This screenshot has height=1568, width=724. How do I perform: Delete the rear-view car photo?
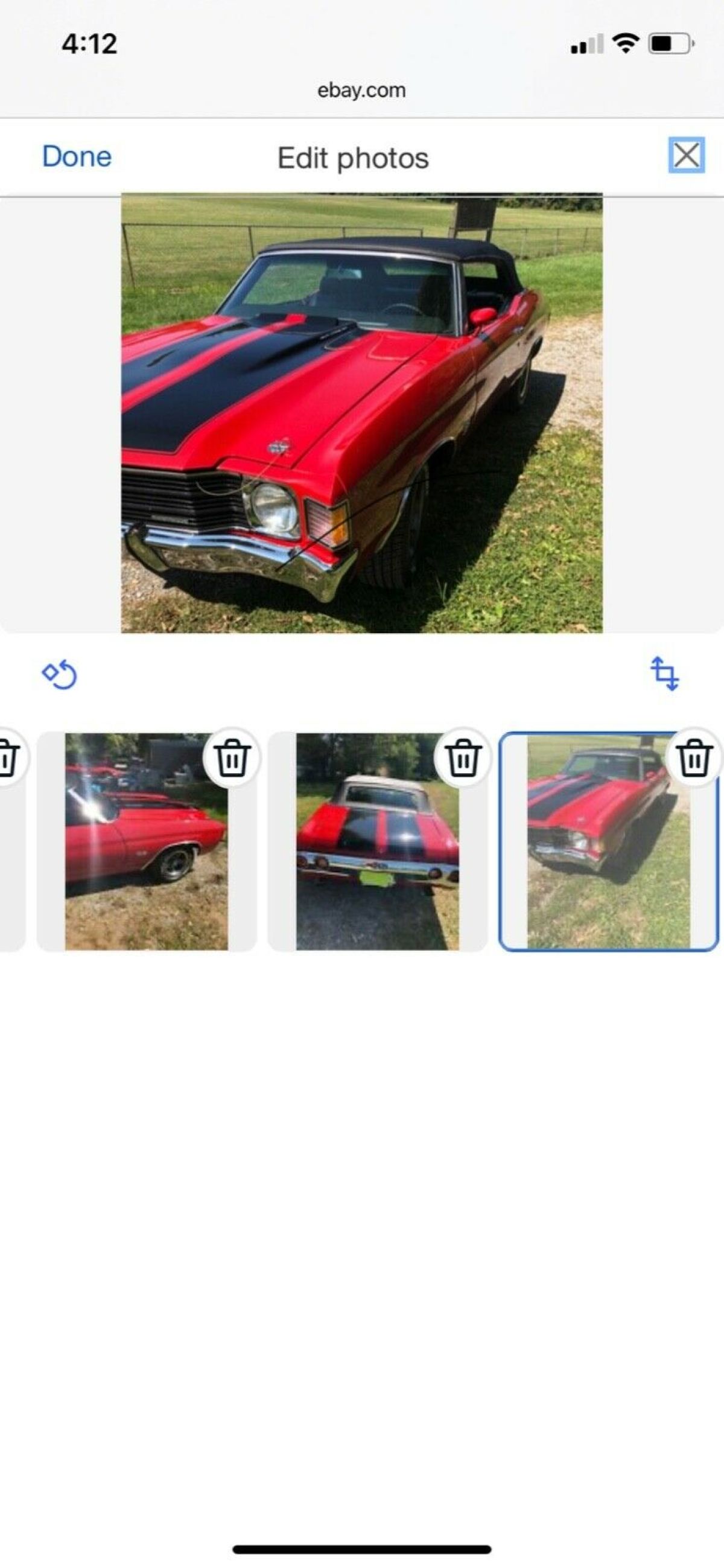click(463, 757)
